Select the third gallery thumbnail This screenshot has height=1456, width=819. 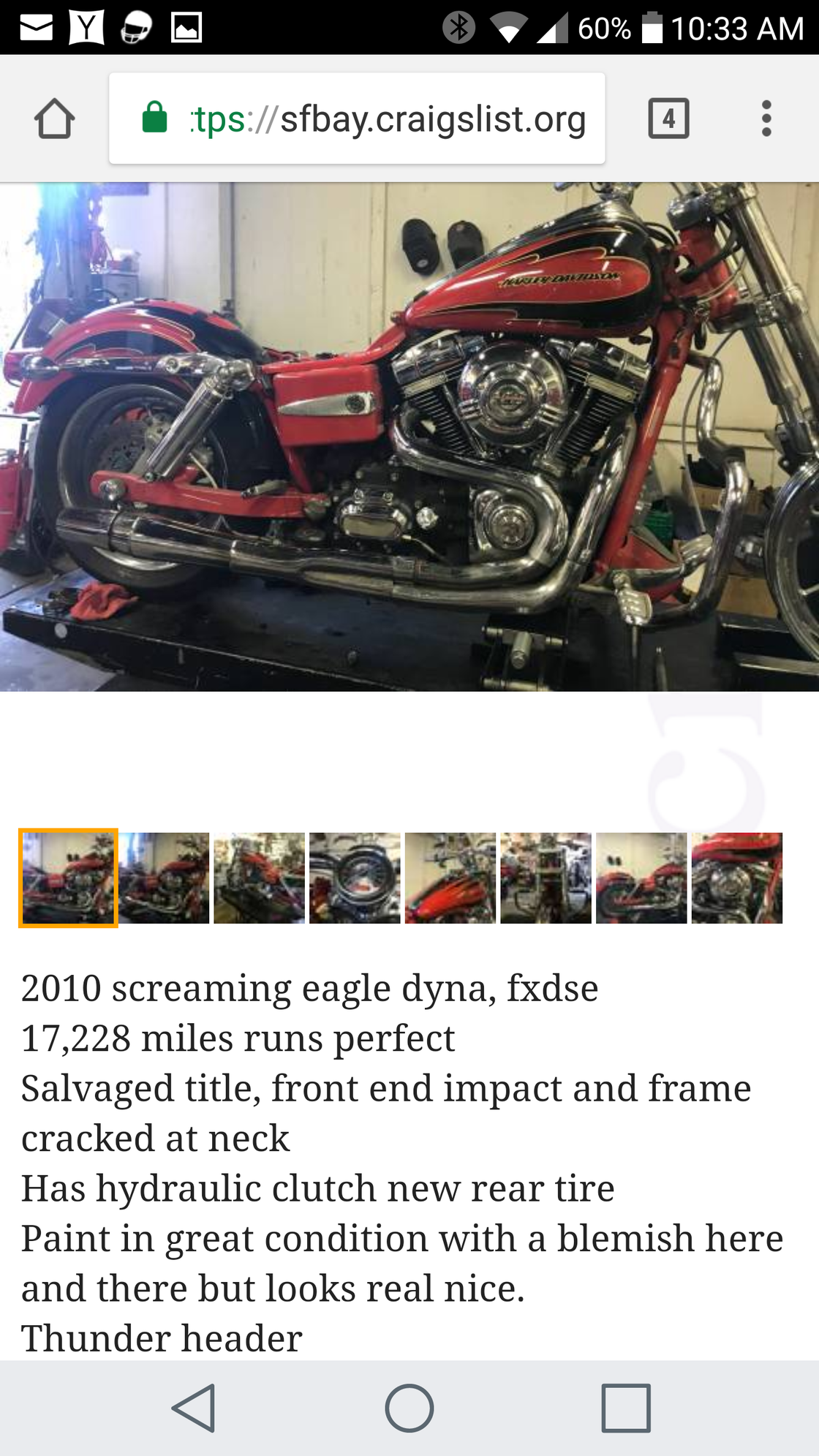(260, 878)
